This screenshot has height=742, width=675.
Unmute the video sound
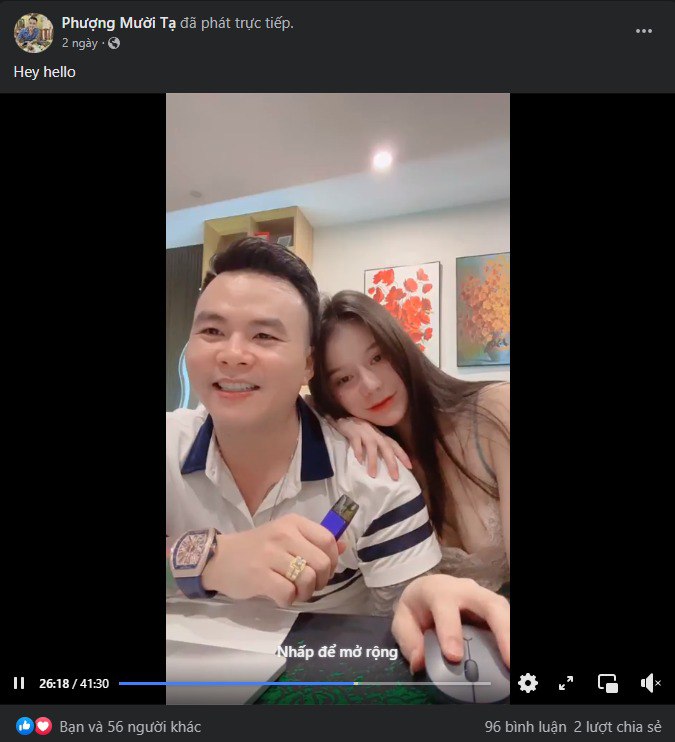click(x=650, y=683)
